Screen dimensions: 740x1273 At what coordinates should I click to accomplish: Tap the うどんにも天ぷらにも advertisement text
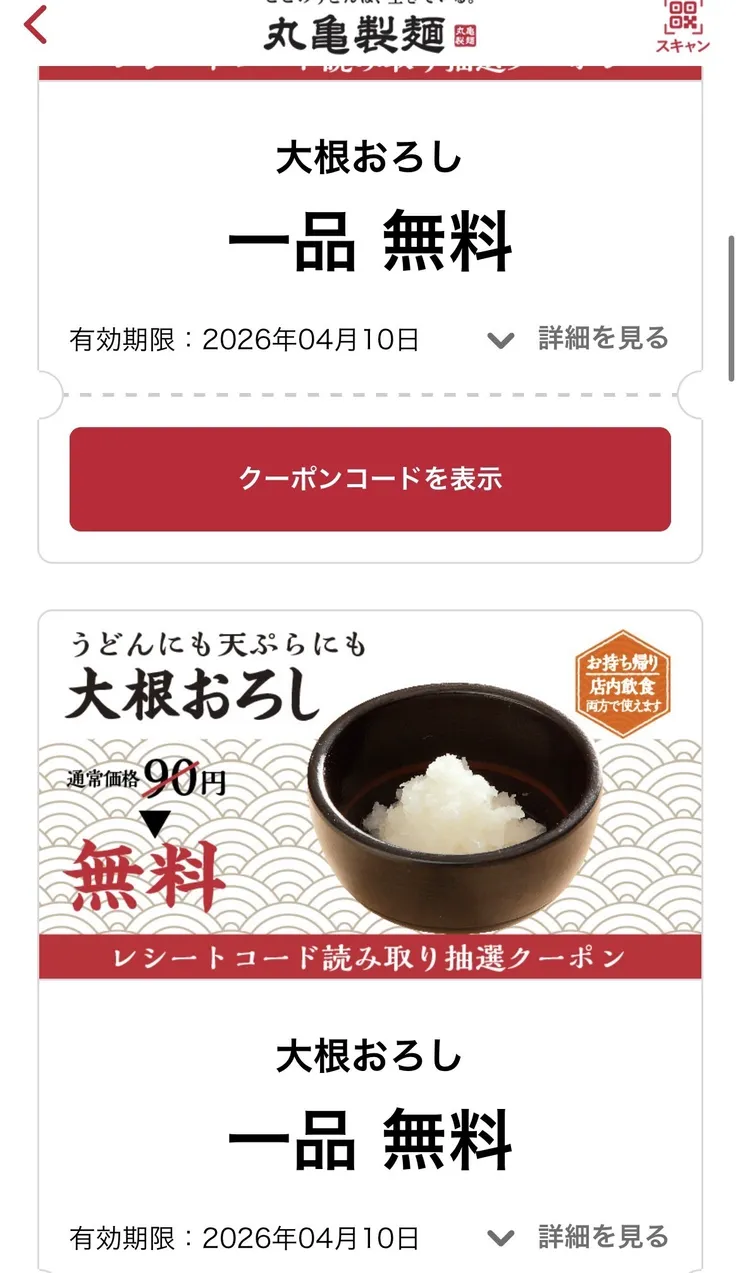218,646
